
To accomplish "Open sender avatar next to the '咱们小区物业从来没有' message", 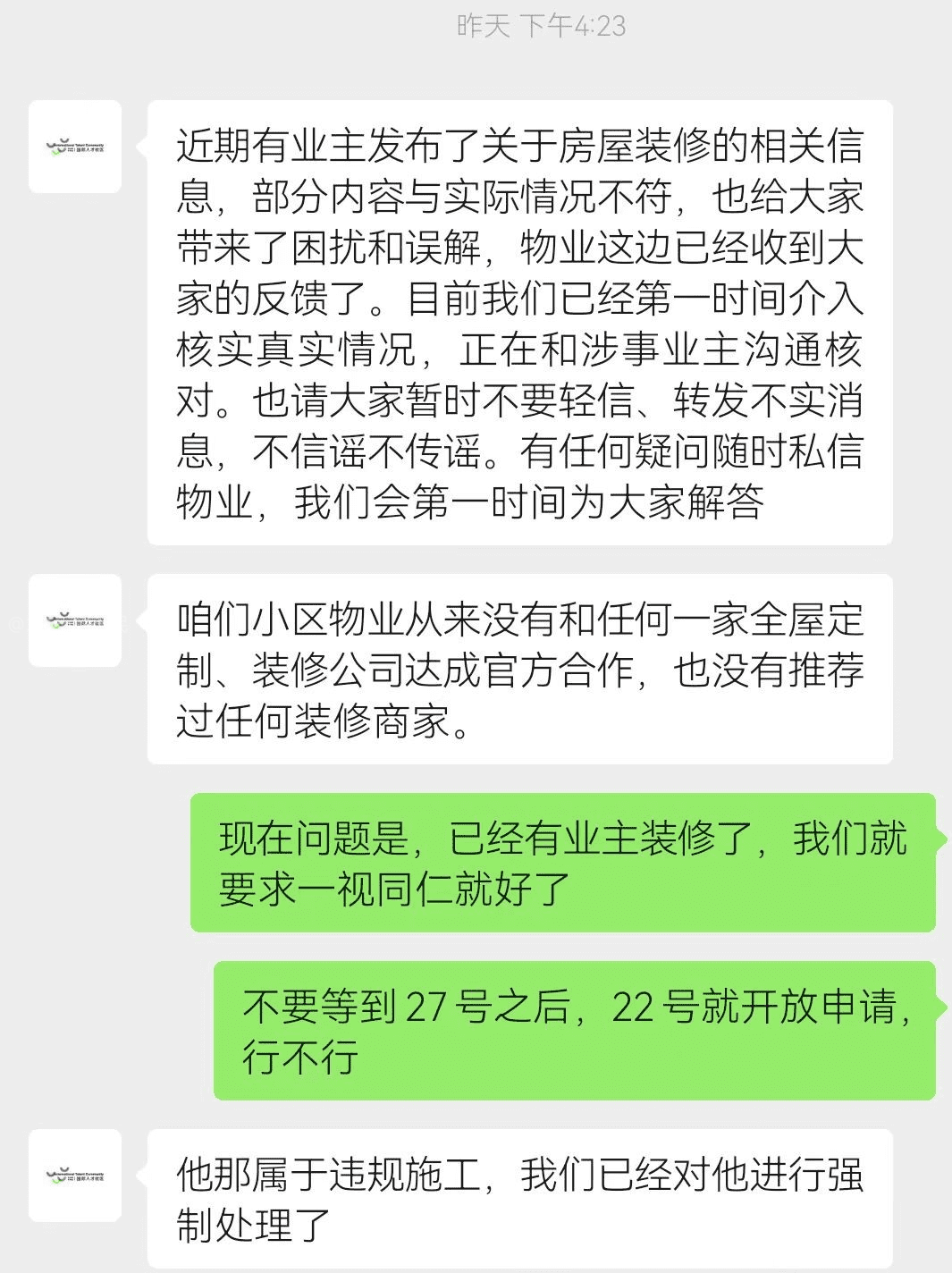I will (75, 620).
